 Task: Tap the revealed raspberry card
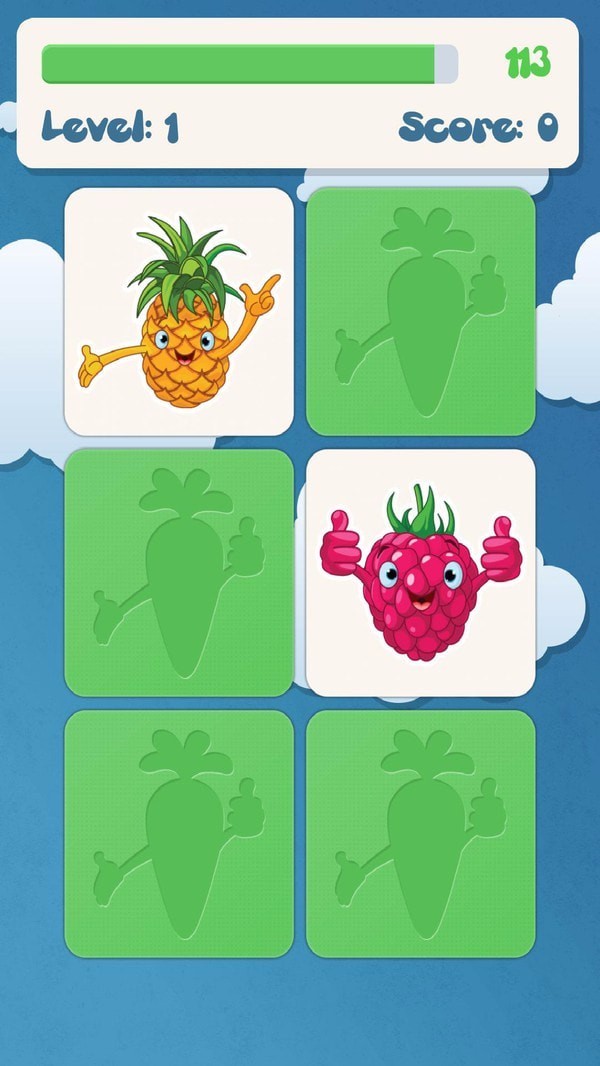pos(420,572)
